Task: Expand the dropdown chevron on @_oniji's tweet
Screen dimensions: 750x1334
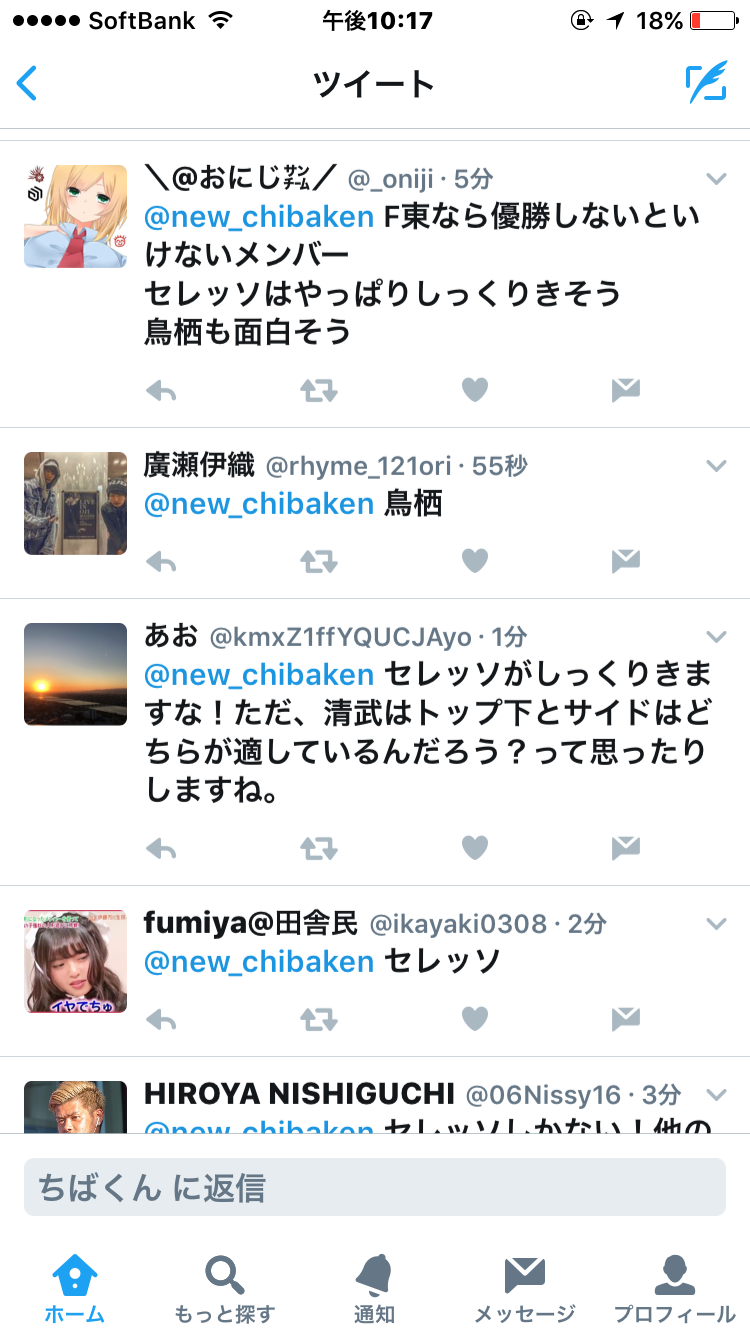Action: point(716,179)
